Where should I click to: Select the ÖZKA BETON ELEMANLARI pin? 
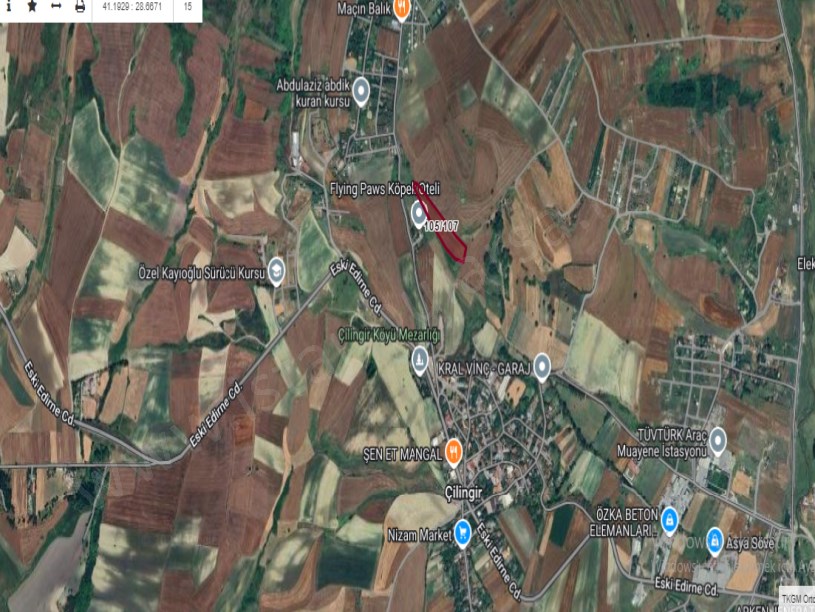pos(670,519)
